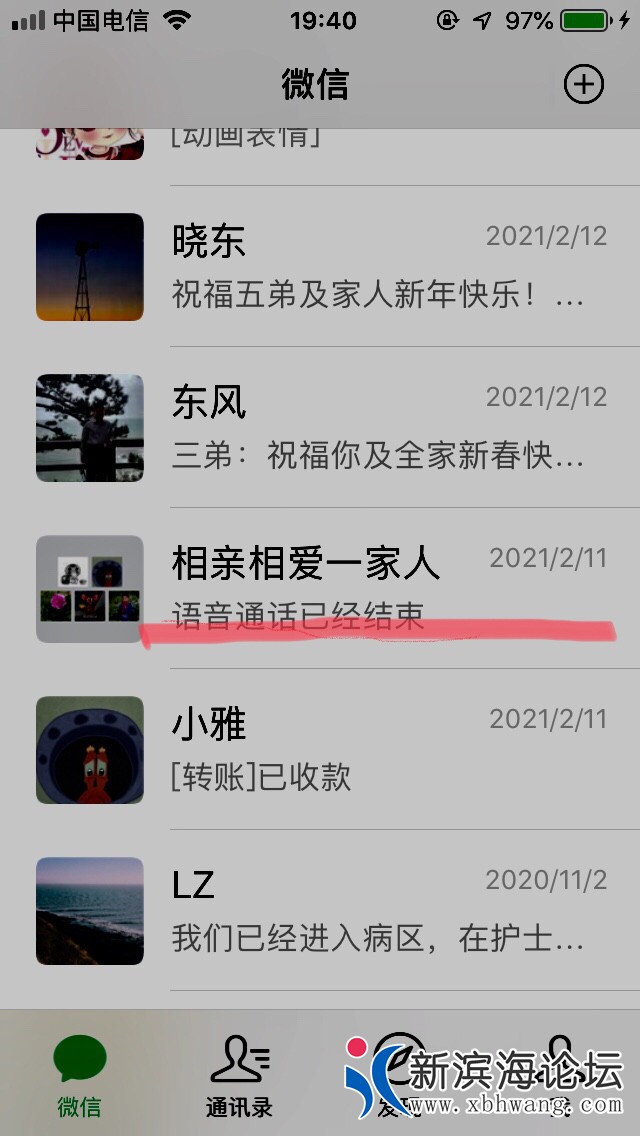Switch to the 通讯录 tab
Image resolution: width=640 pixels, height=1136 pixels.
(239, 1075)
